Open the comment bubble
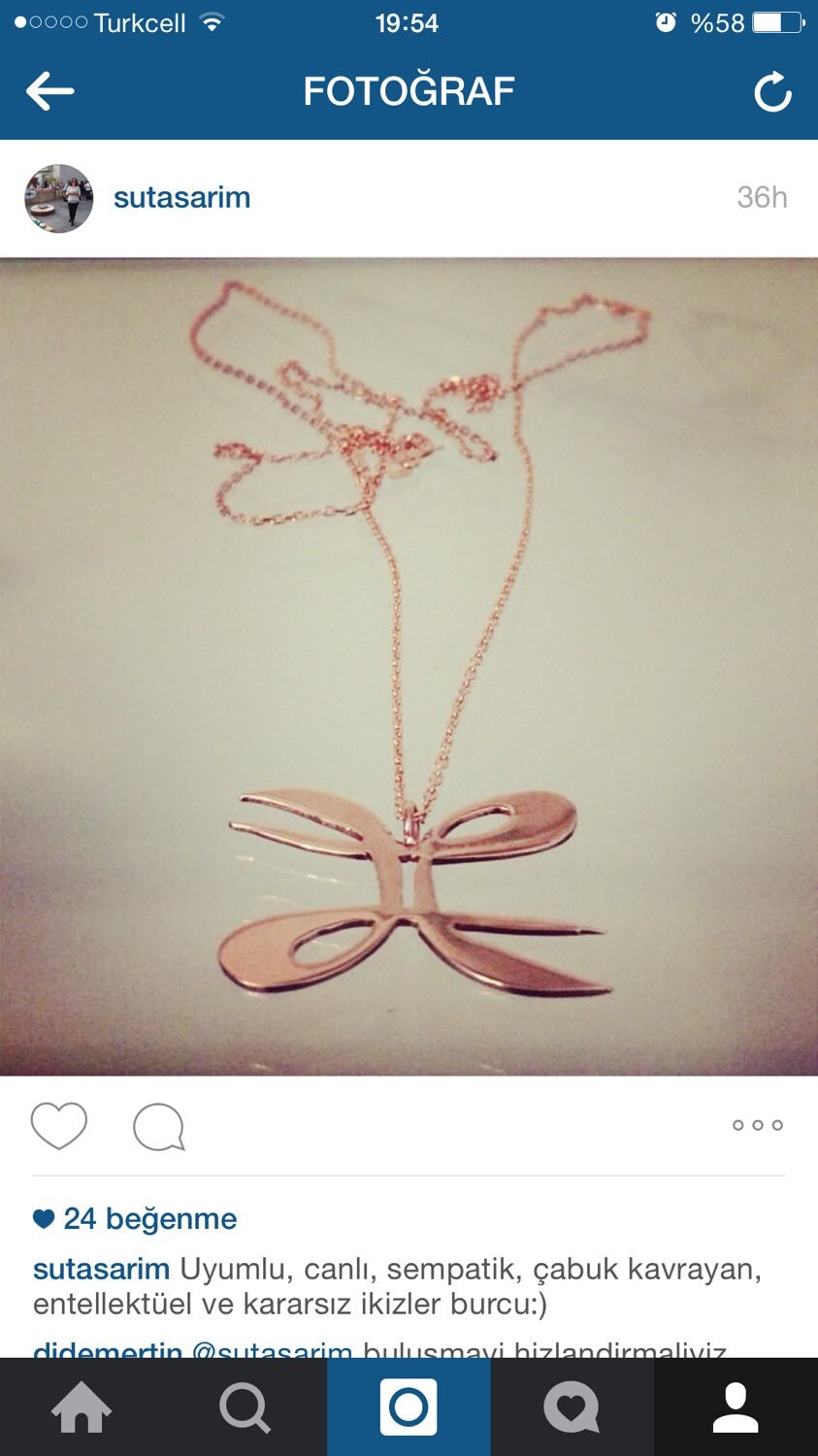The width and height of the screenshot is (818, 1456). [x=159, y=1127]
